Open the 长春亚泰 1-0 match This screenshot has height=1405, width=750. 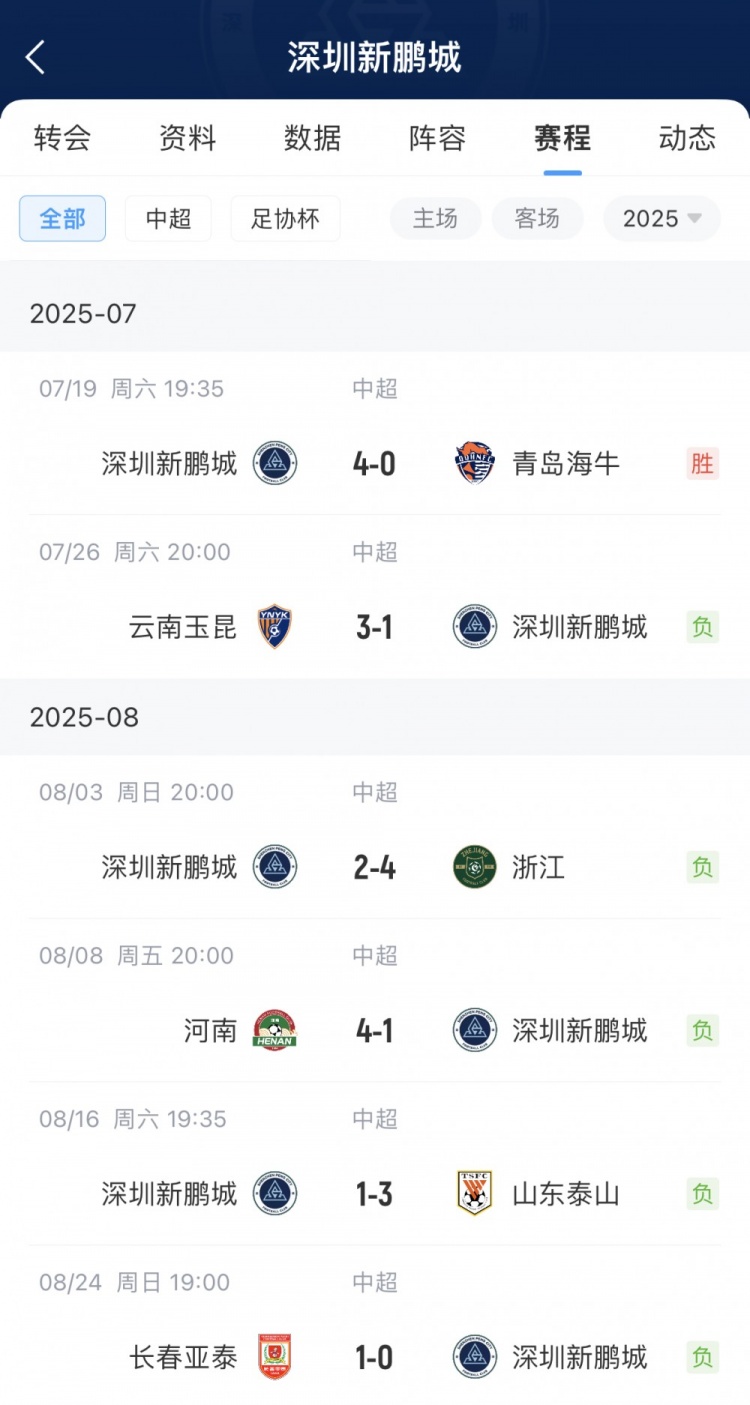pyautogui.click(x=374, y=1357)
